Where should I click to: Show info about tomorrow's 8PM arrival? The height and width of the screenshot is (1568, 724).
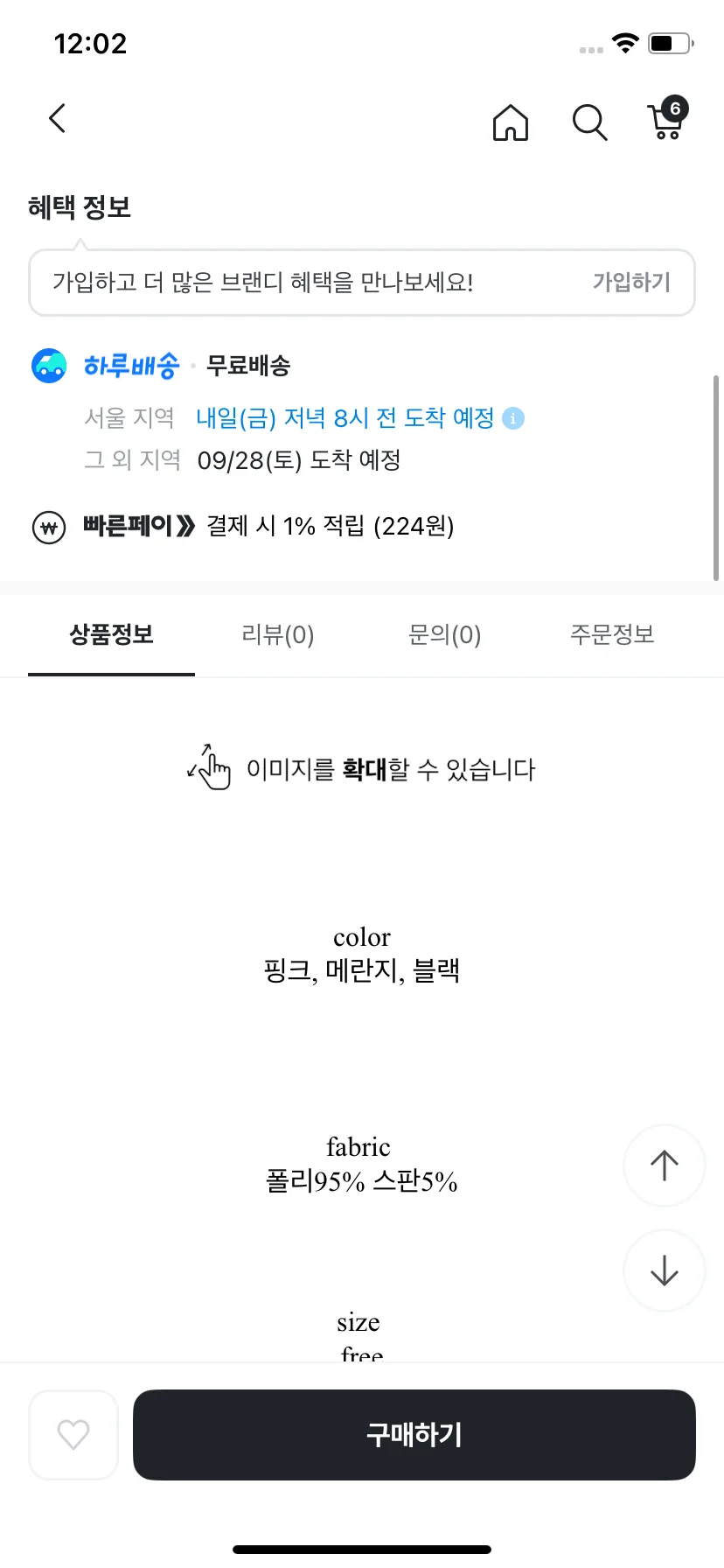click(514, 418)
